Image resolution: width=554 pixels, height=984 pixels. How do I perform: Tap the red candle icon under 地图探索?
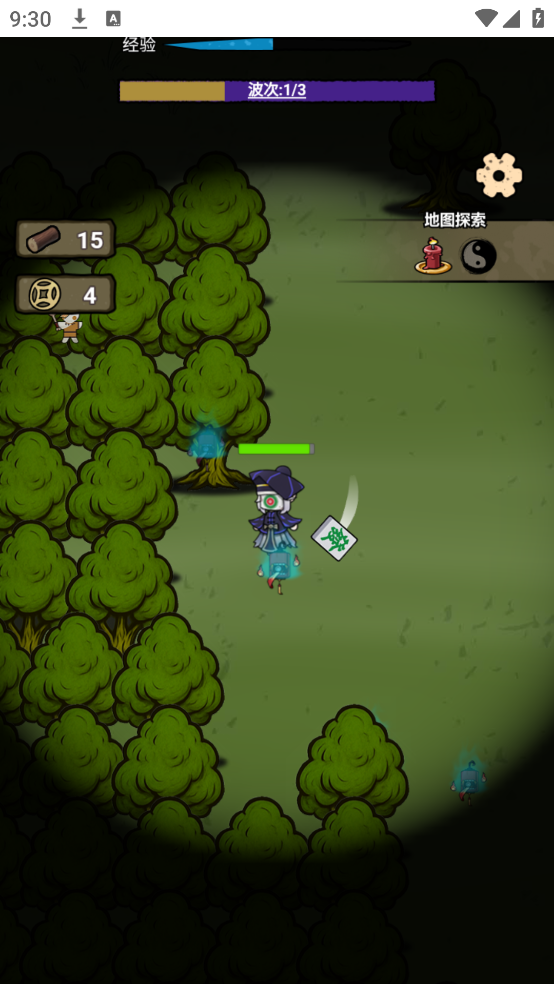click(x=433, y=255)
